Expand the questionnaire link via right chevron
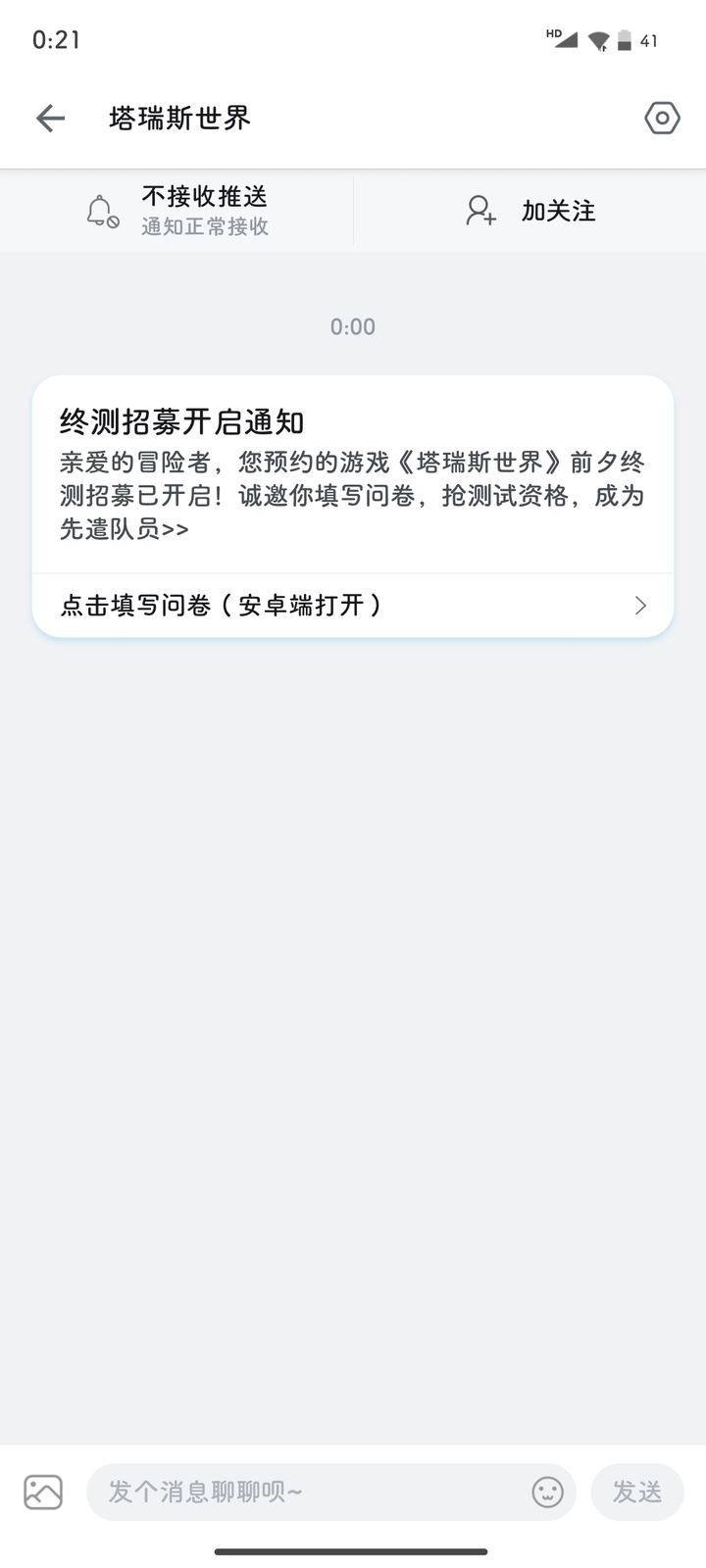The image size is (706, 1568). click(640, 606)
